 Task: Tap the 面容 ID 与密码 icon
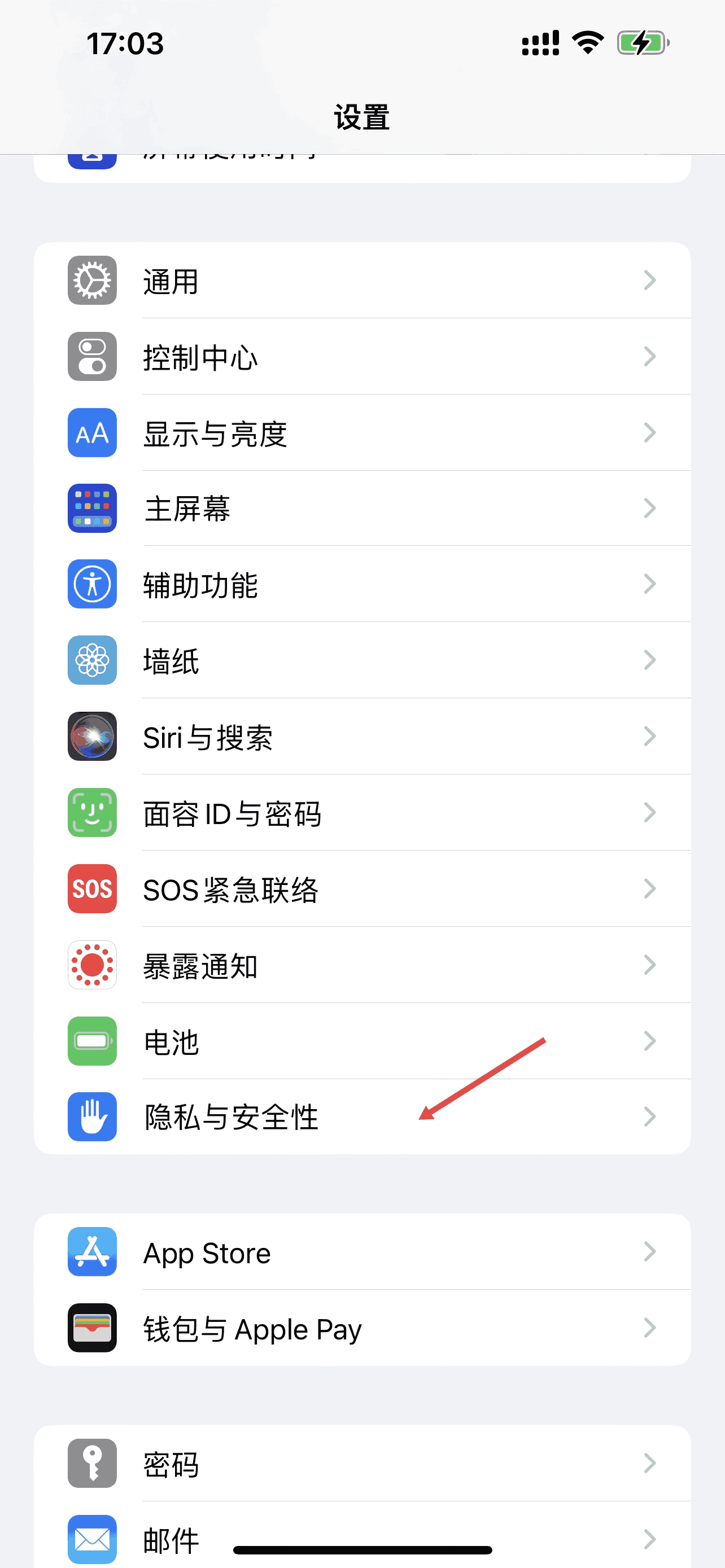[x=91, y=813]
